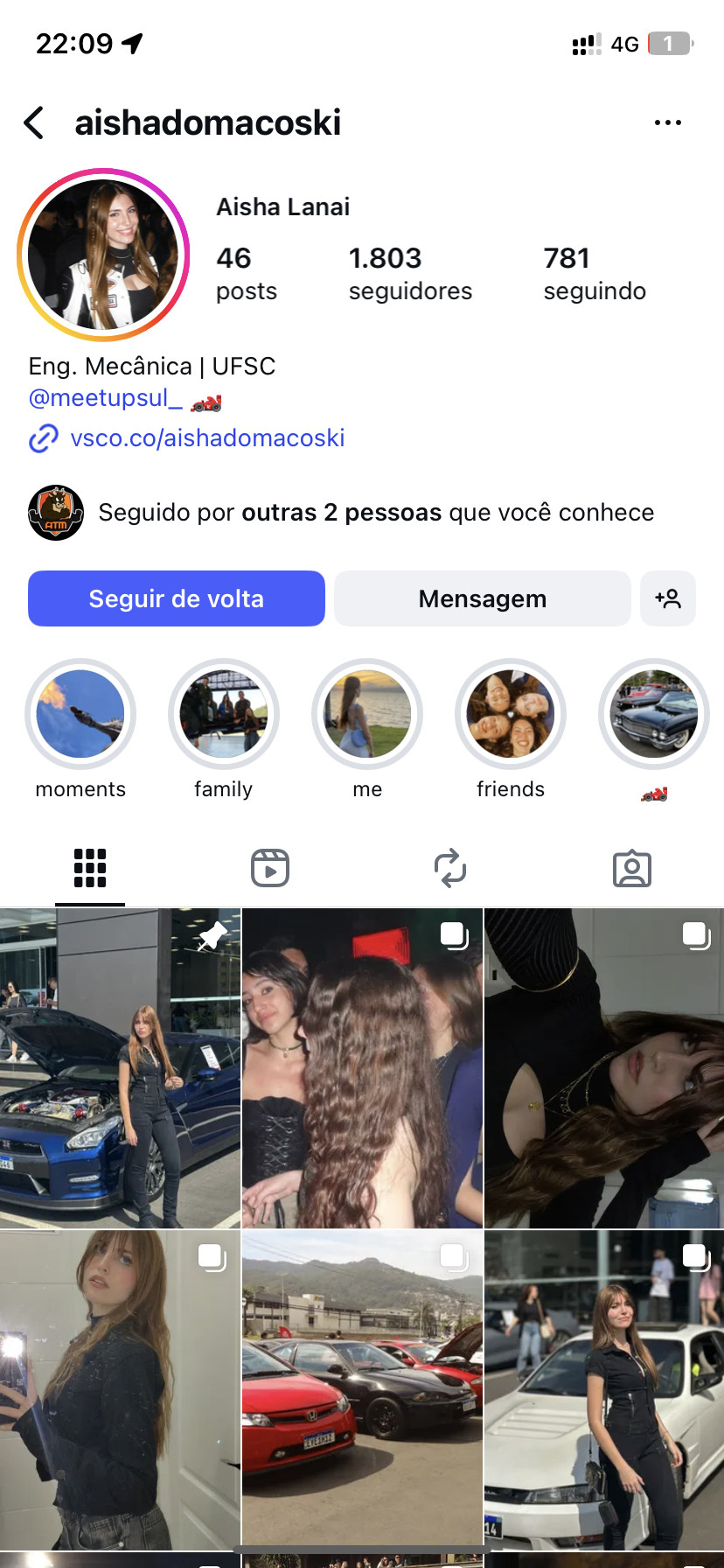Open the @meetupsul_ profile link
The height and width of the screenshot is (1568, 724).
[x=105, y=398]
